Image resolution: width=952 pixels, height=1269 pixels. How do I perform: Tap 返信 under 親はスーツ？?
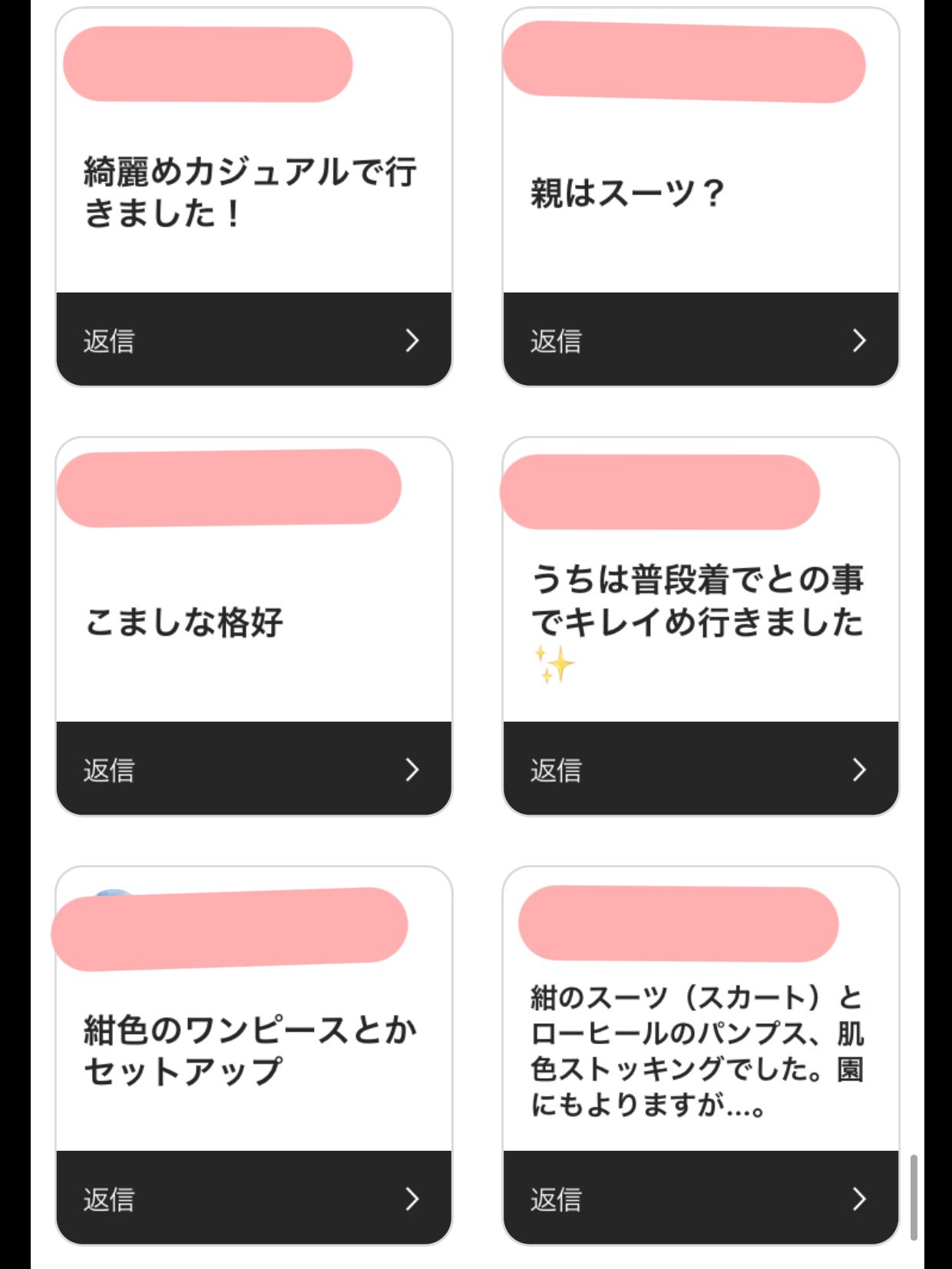coord(700,339)
